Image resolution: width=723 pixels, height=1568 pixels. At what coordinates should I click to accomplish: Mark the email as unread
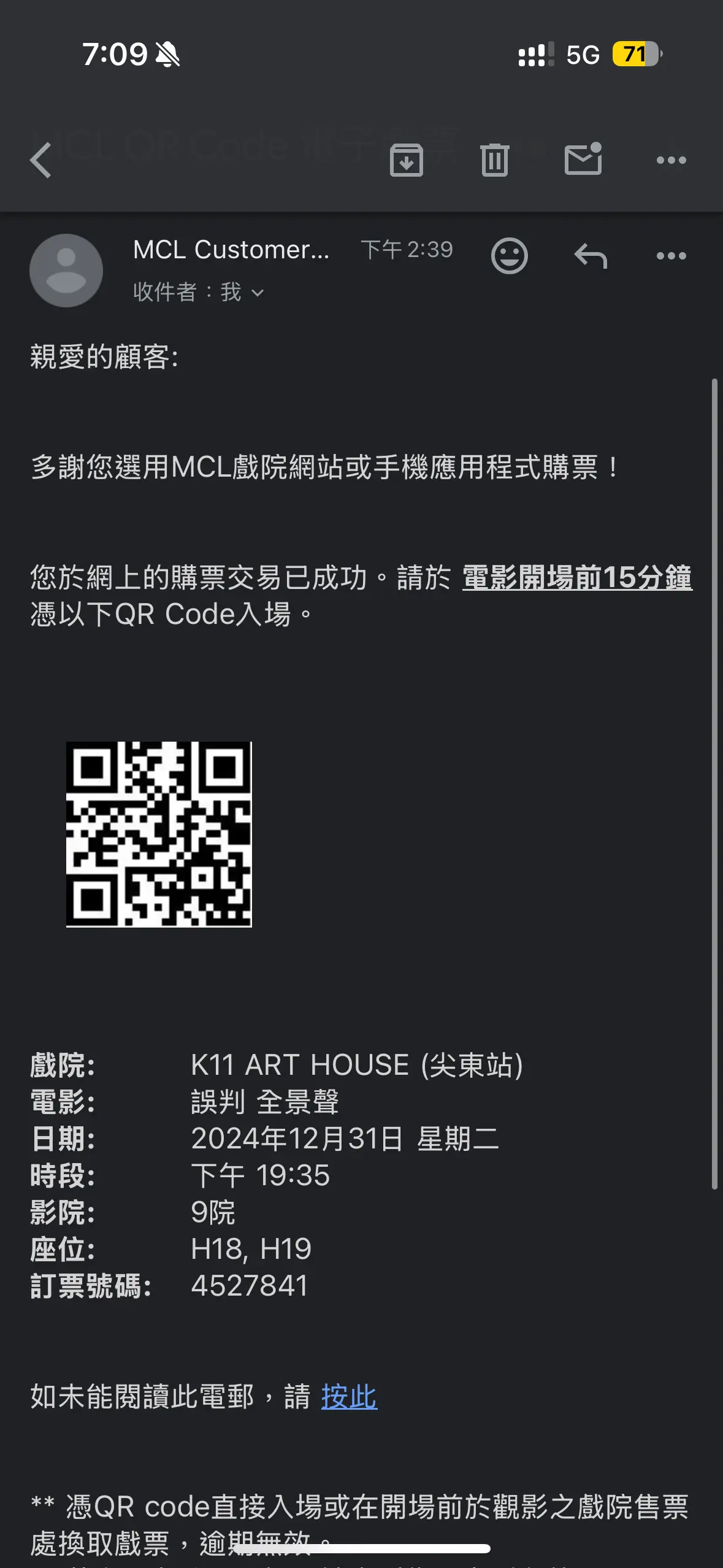point(583,161)
